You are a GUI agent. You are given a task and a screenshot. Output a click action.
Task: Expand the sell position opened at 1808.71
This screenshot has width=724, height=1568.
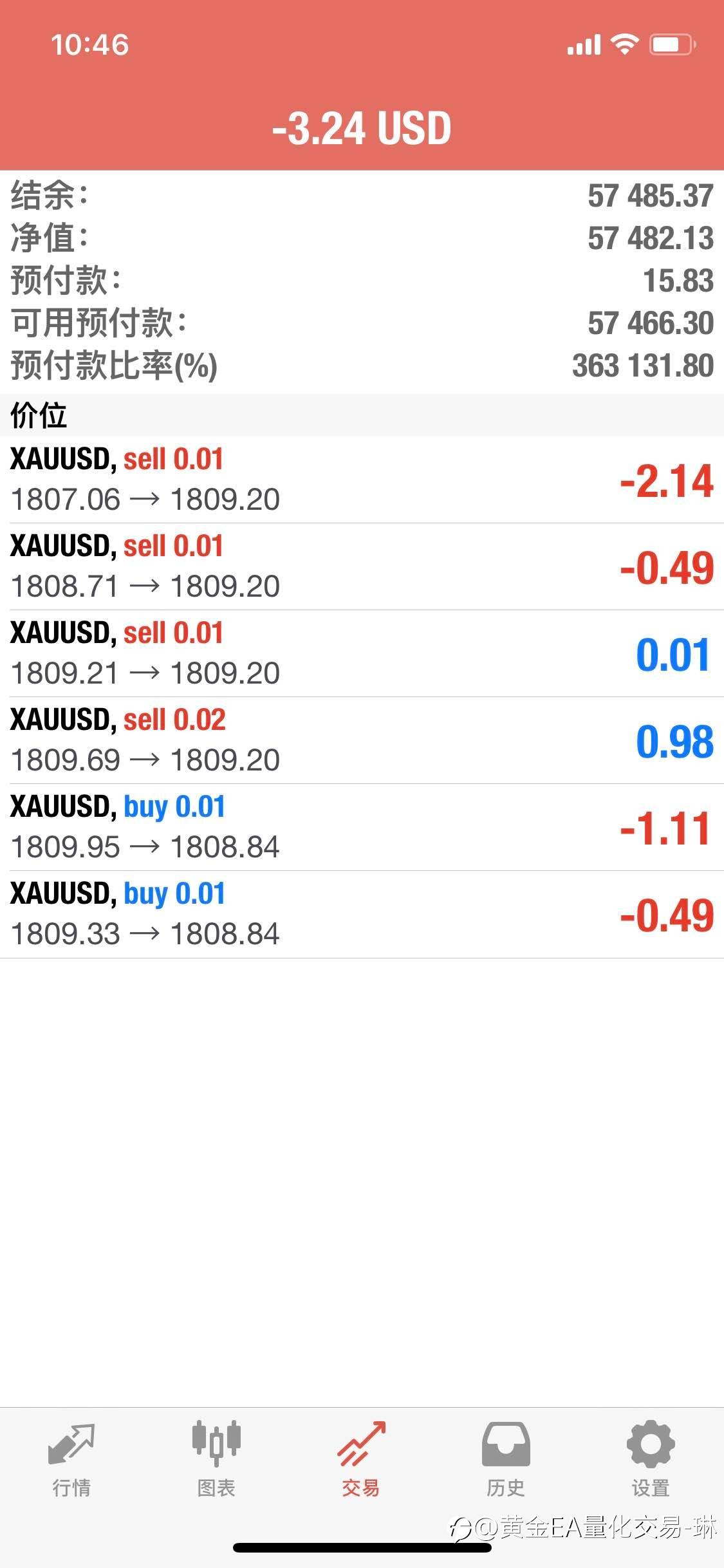tap(362, 566)
